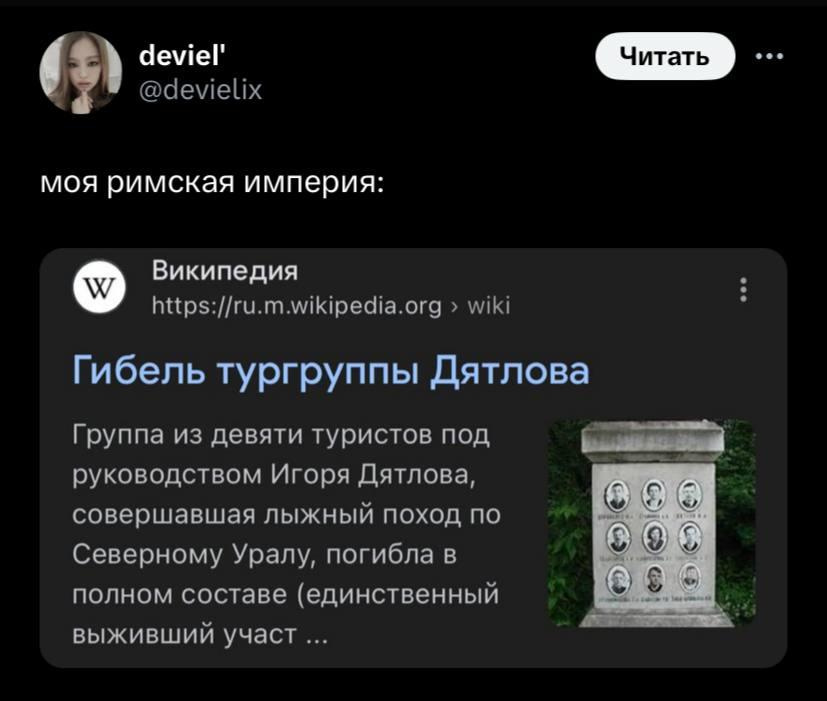Follow deviel' with the Читать button

(664, 56)
